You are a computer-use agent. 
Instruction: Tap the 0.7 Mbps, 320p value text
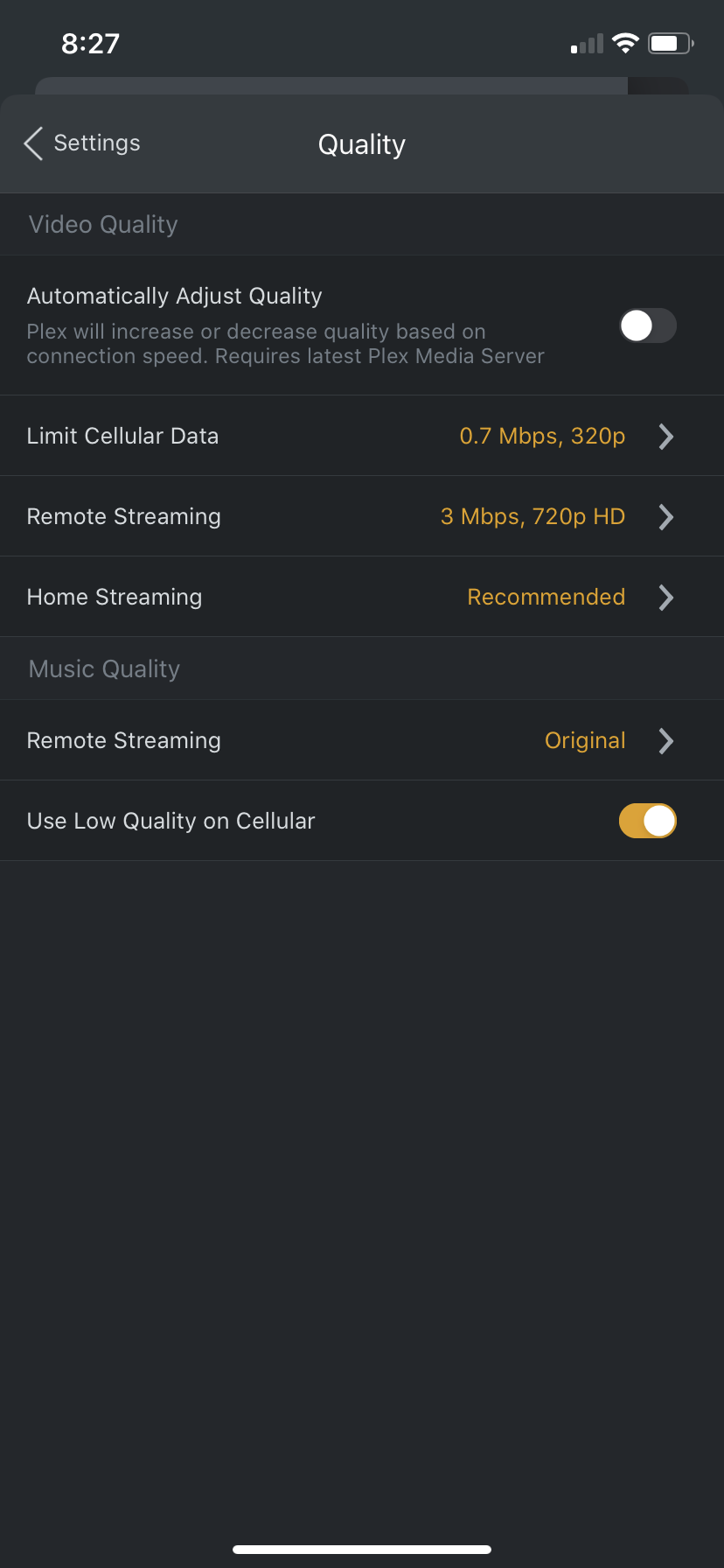(x=542, y=436)
